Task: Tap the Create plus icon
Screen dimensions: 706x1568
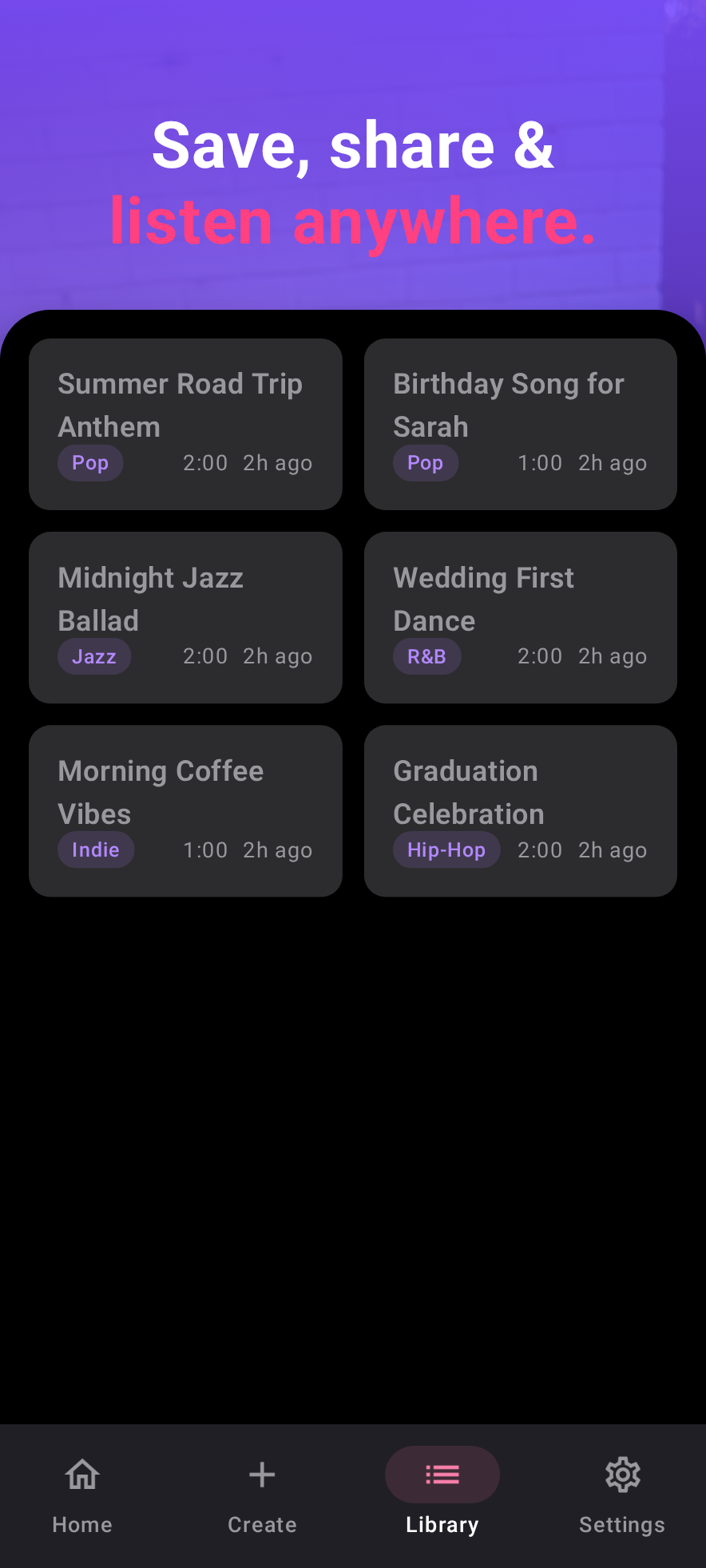Action: point(262,1474)
